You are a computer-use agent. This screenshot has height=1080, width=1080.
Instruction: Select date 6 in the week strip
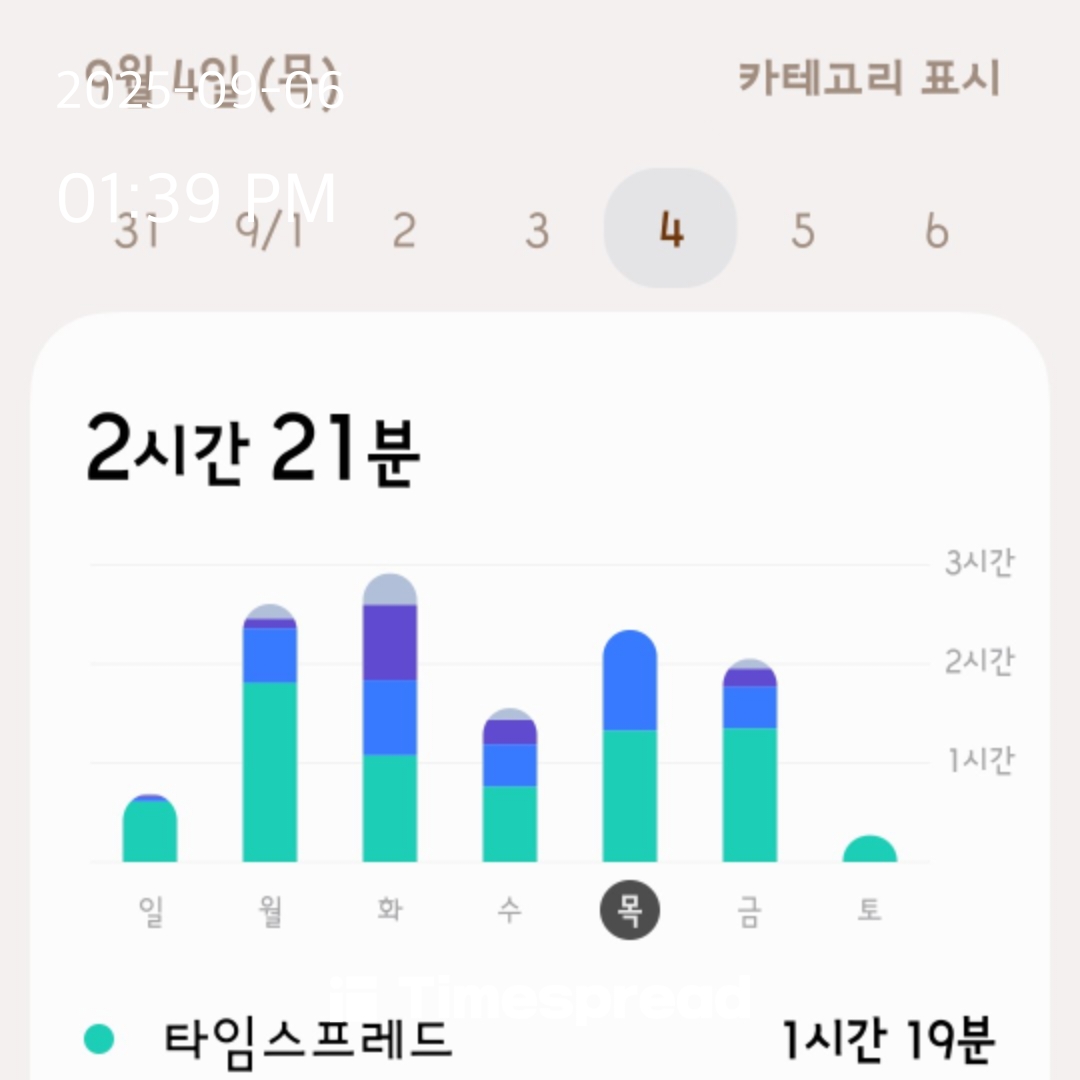click(x=936, y=231)
